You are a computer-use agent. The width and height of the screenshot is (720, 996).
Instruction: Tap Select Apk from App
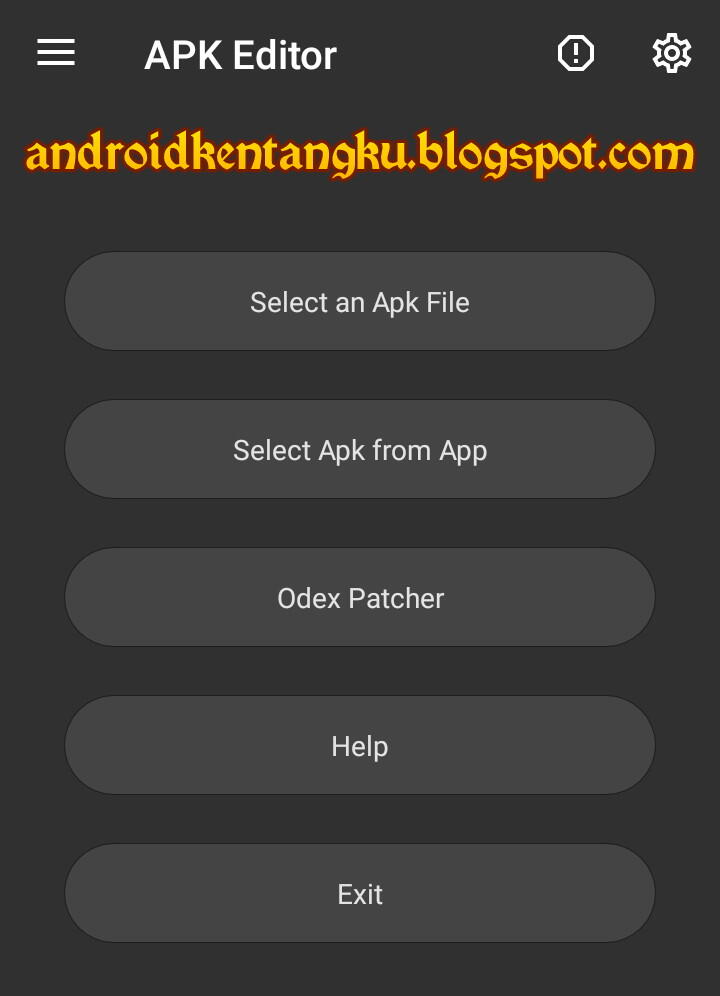[x=360, y=450]
